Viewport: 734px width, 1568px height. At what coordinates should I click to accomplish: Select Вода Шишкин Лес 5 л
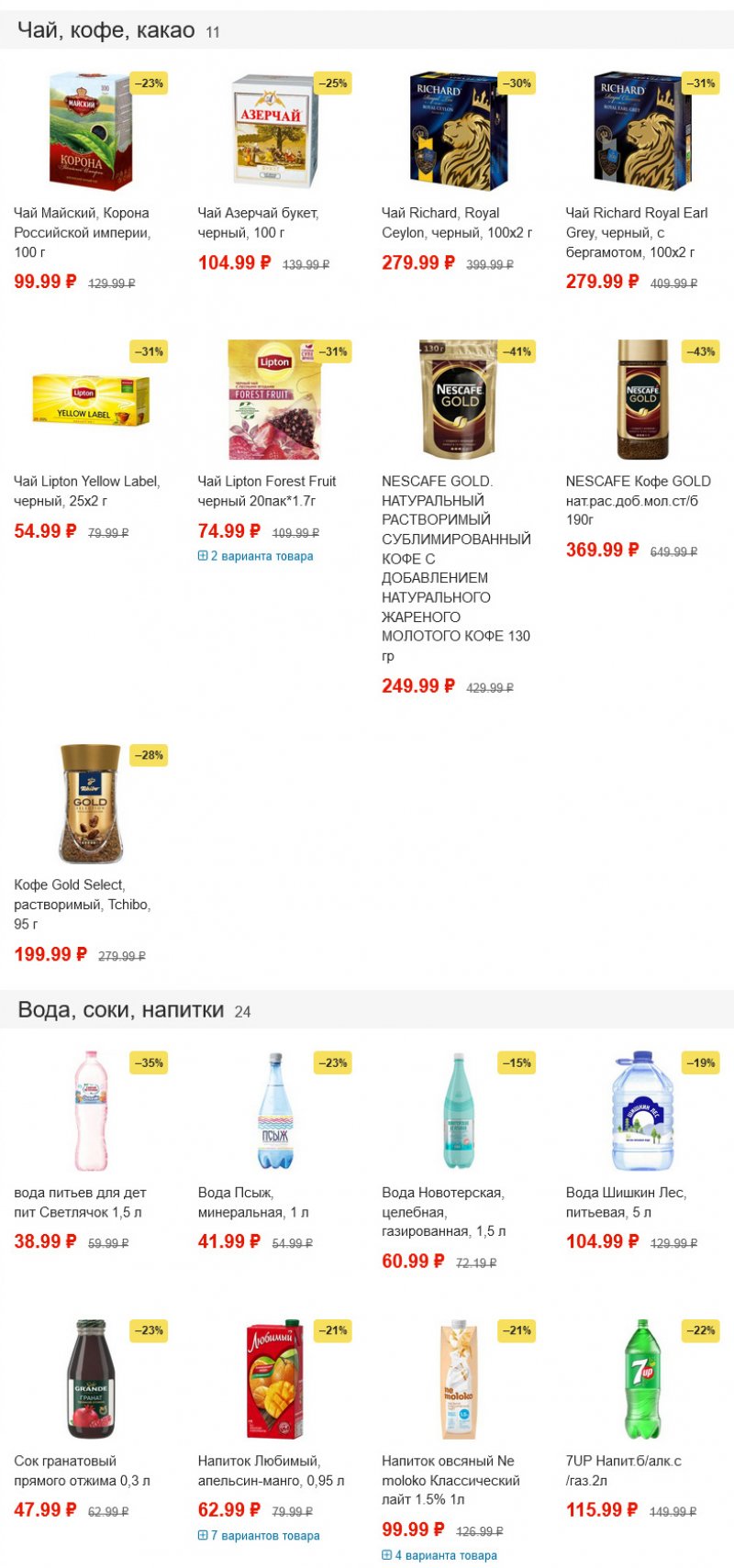(x=640, y=1111)
